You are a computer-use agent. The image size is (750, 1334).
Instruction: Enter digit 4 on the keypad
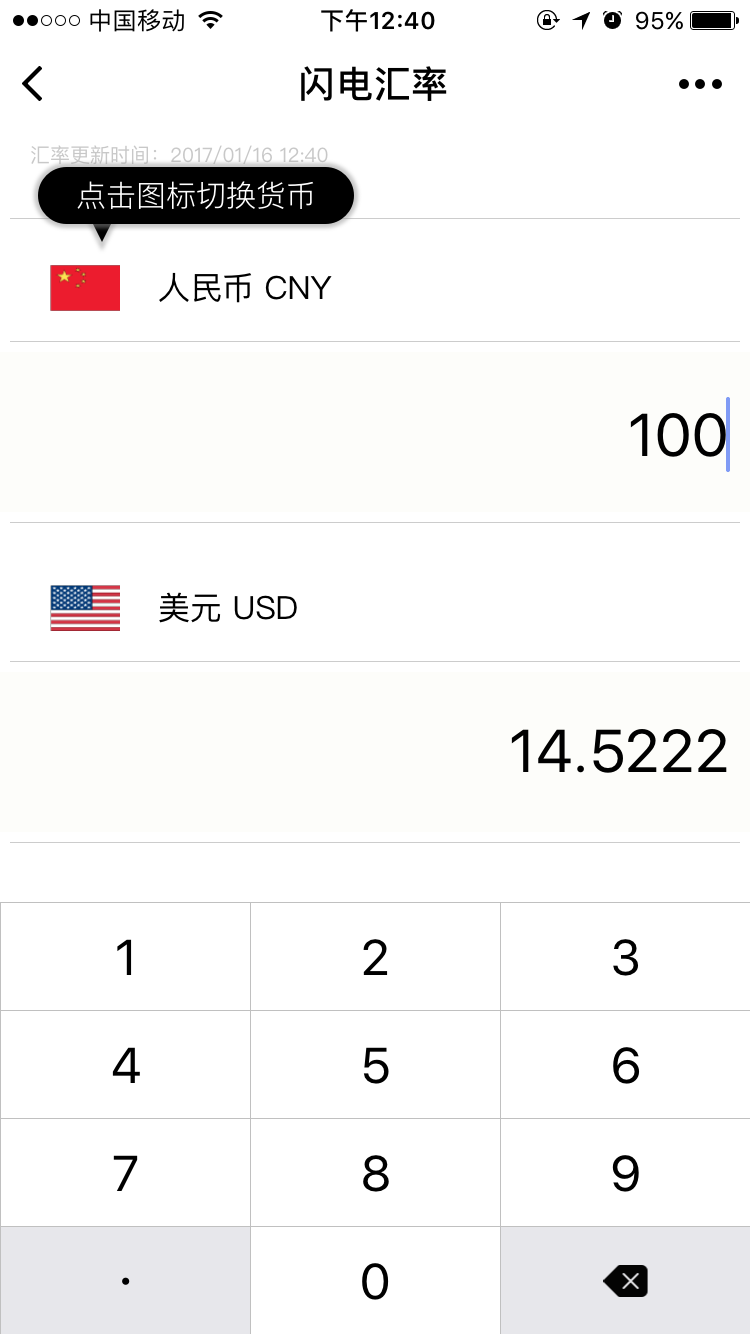(125, 1065)
